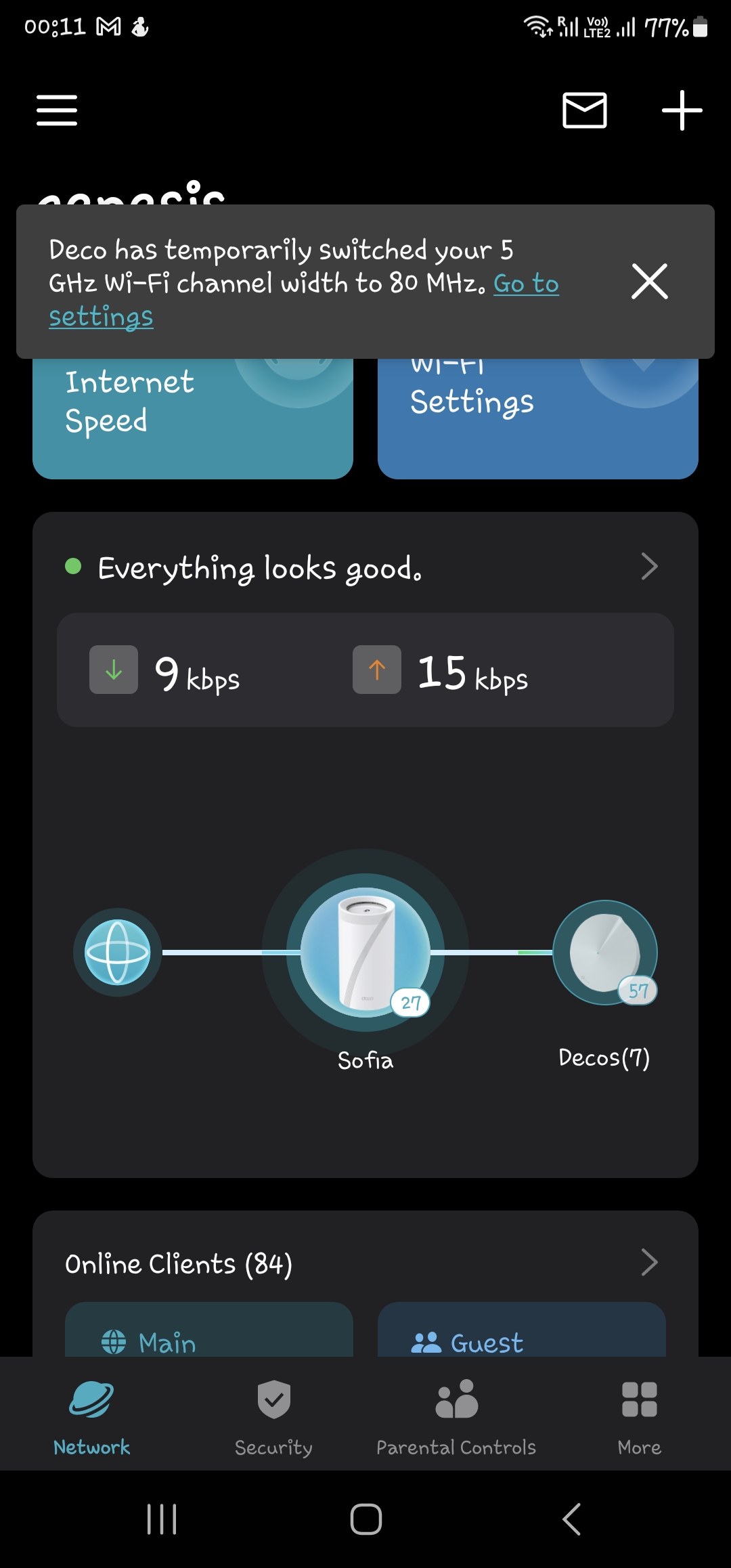
Task: Expand the 'Everything looks good' status
Action: (365, 567)
